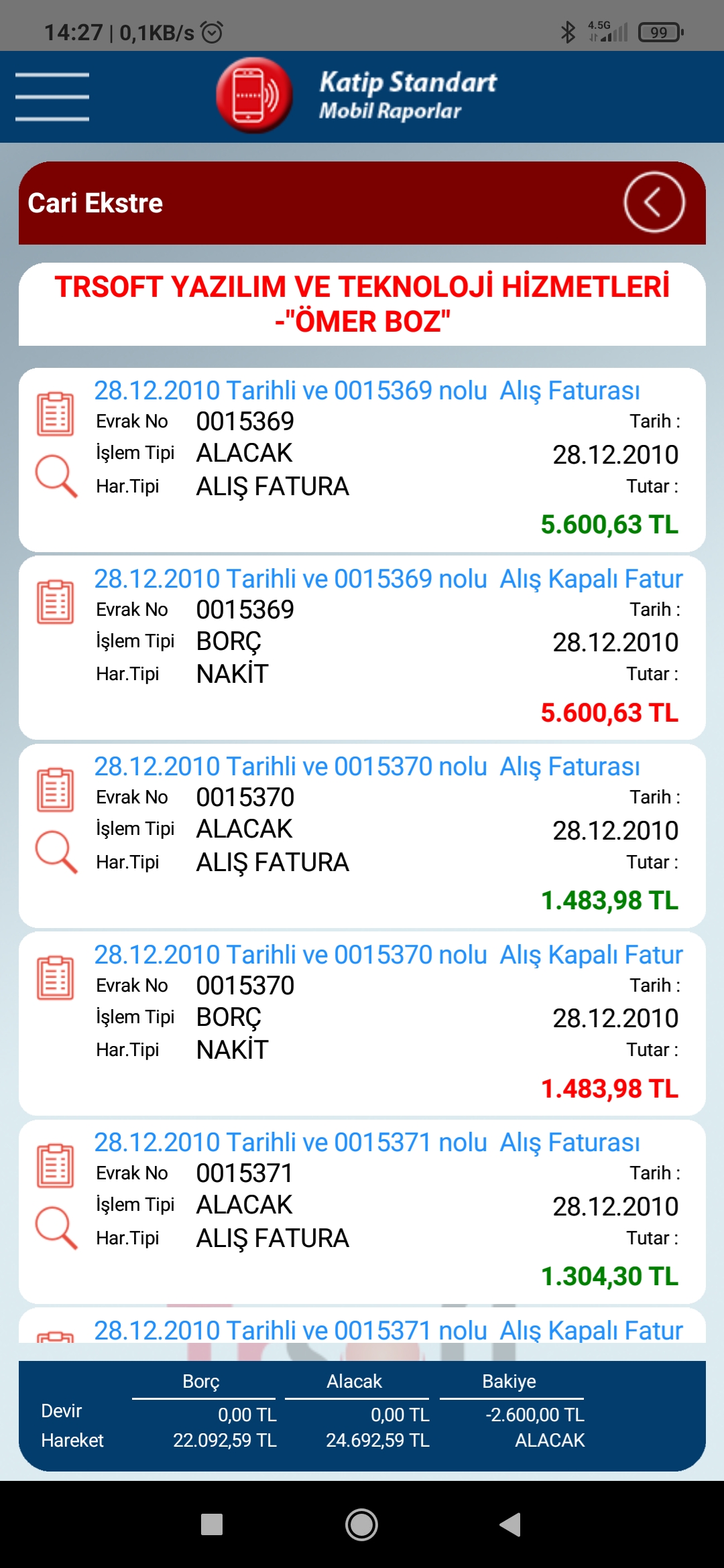Screen dimensions: 724x1568
Task: Tap the back arrow in Cari Ekstre header
Action: tap(654, 202)
